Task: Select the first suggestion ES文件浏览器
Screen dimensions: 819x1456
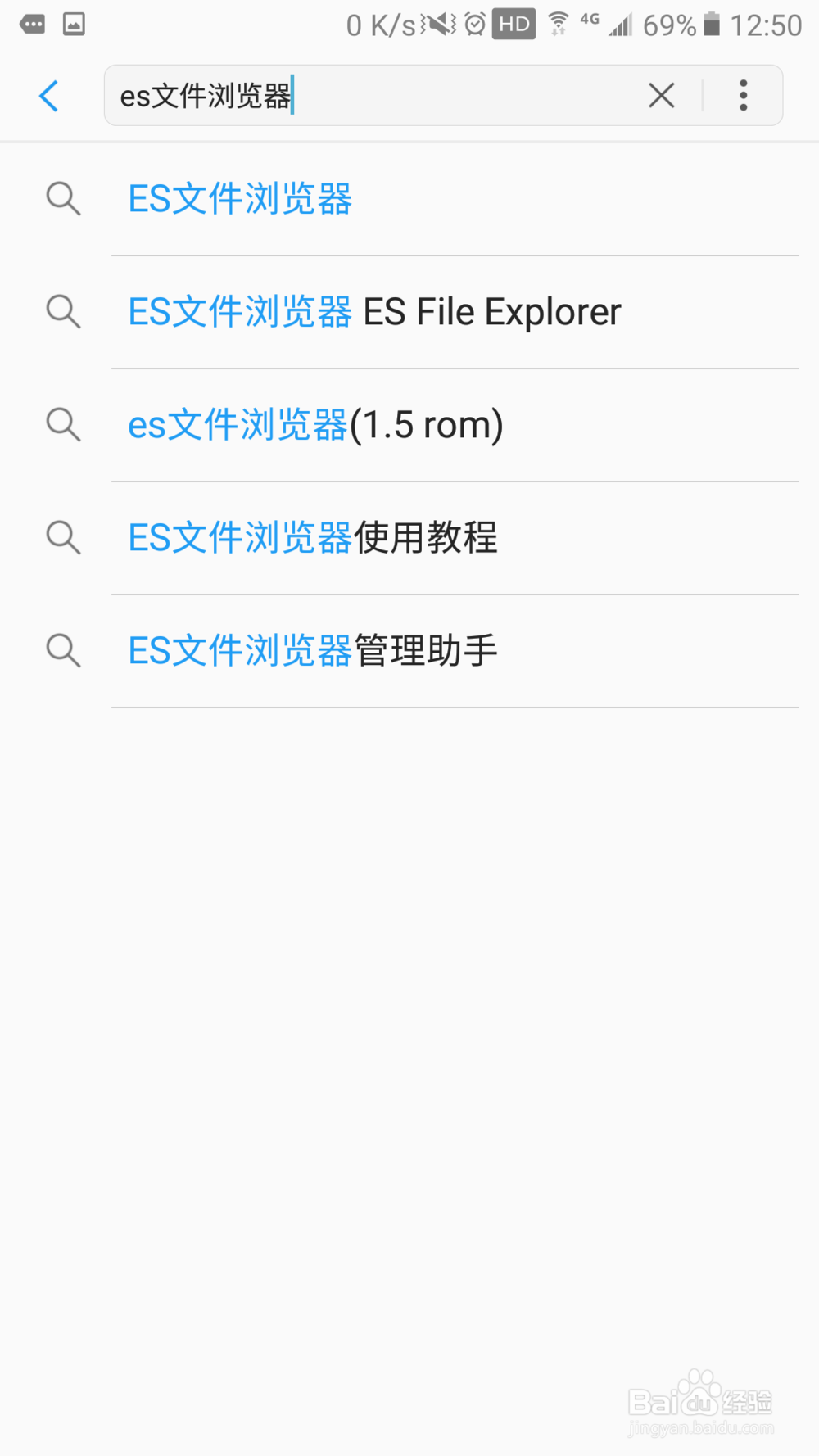Action: pyautogui.click(x=409, y=199)
